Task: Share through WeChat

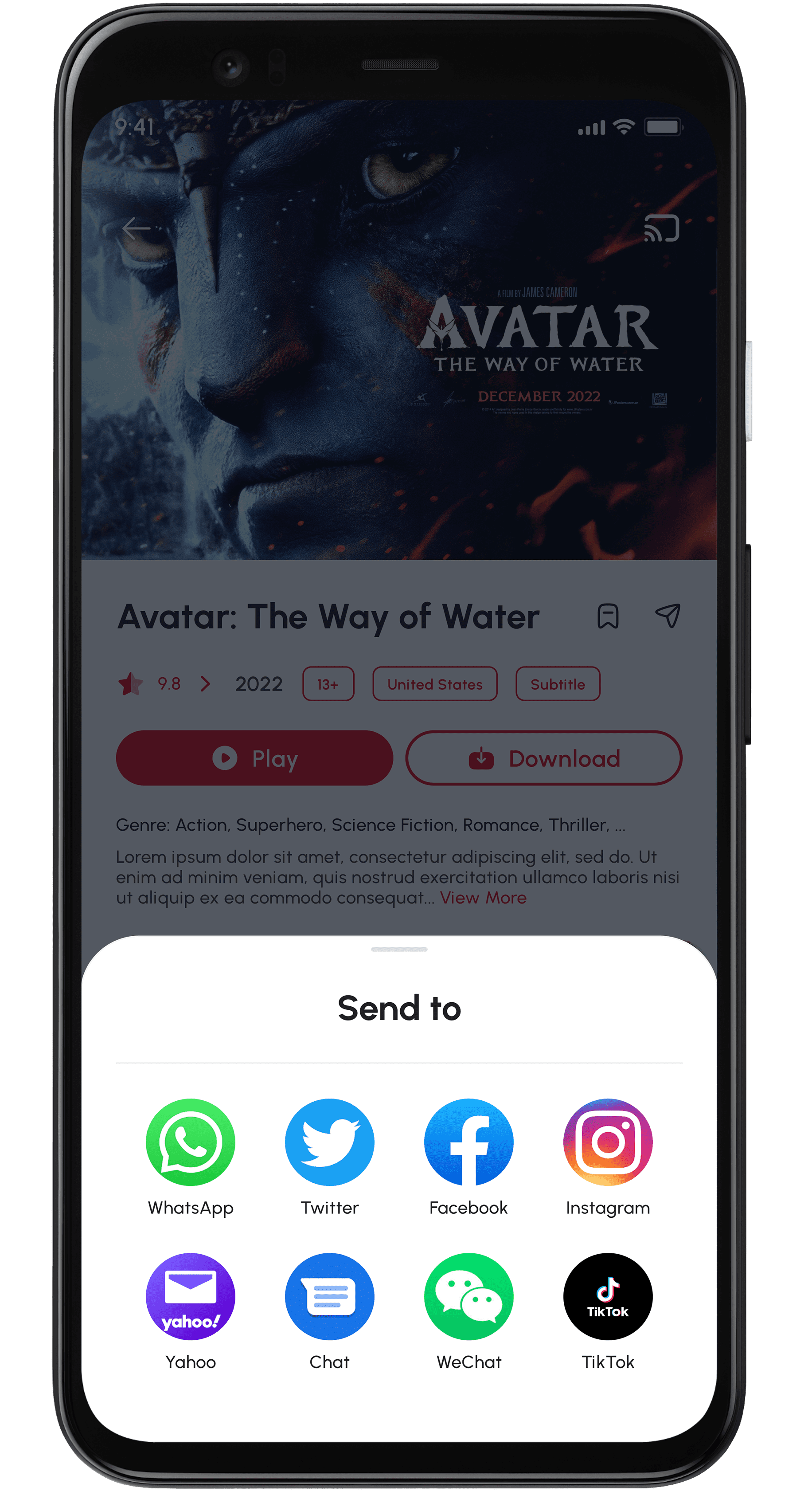Action: pos(468,1296)
